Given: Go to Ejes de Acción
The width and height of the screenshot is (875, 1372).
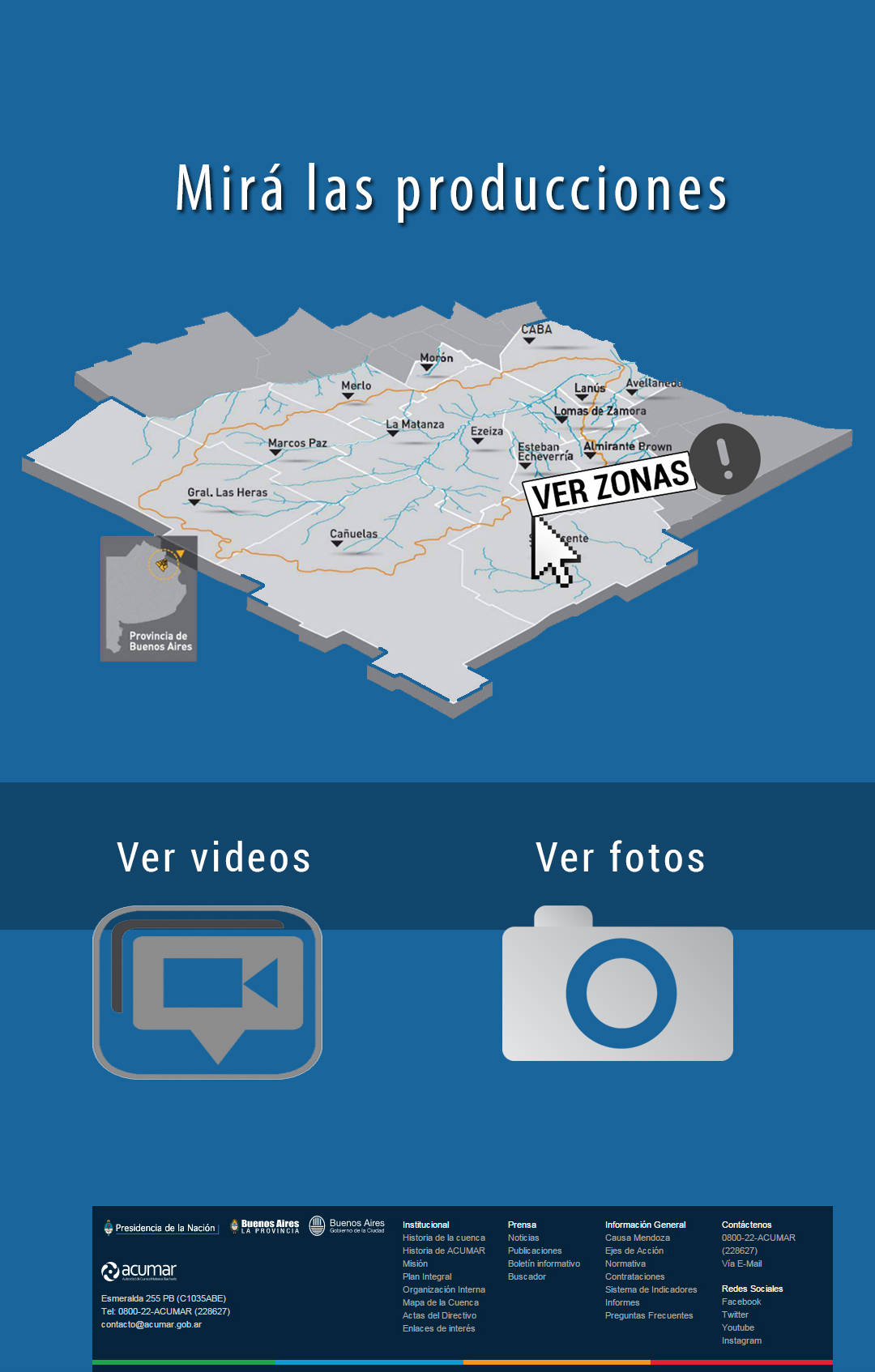Looking at the screenshot, I should (x=634, y=1251).
